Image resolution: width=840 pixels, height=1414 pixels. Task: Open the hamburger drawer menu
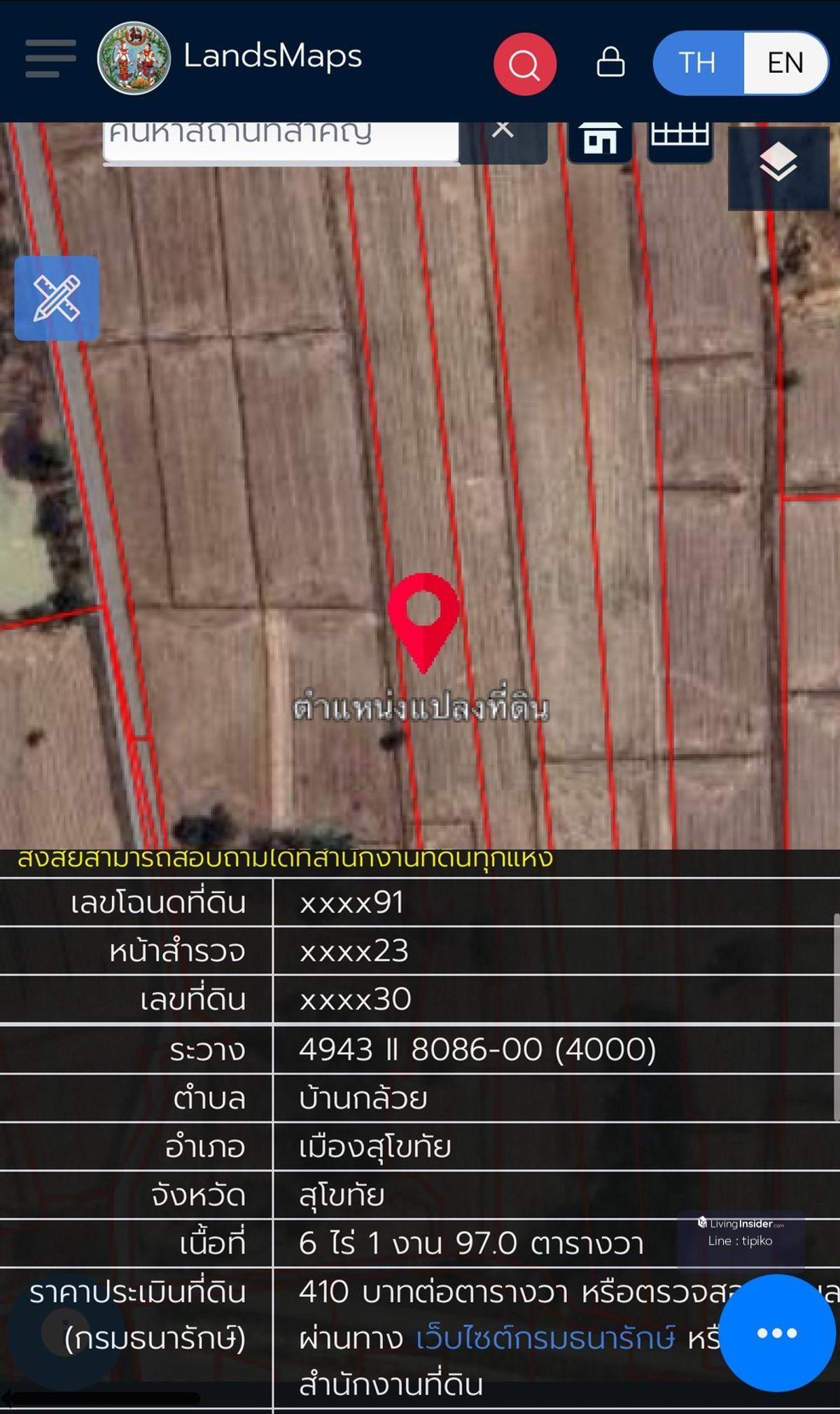[50, 58]
